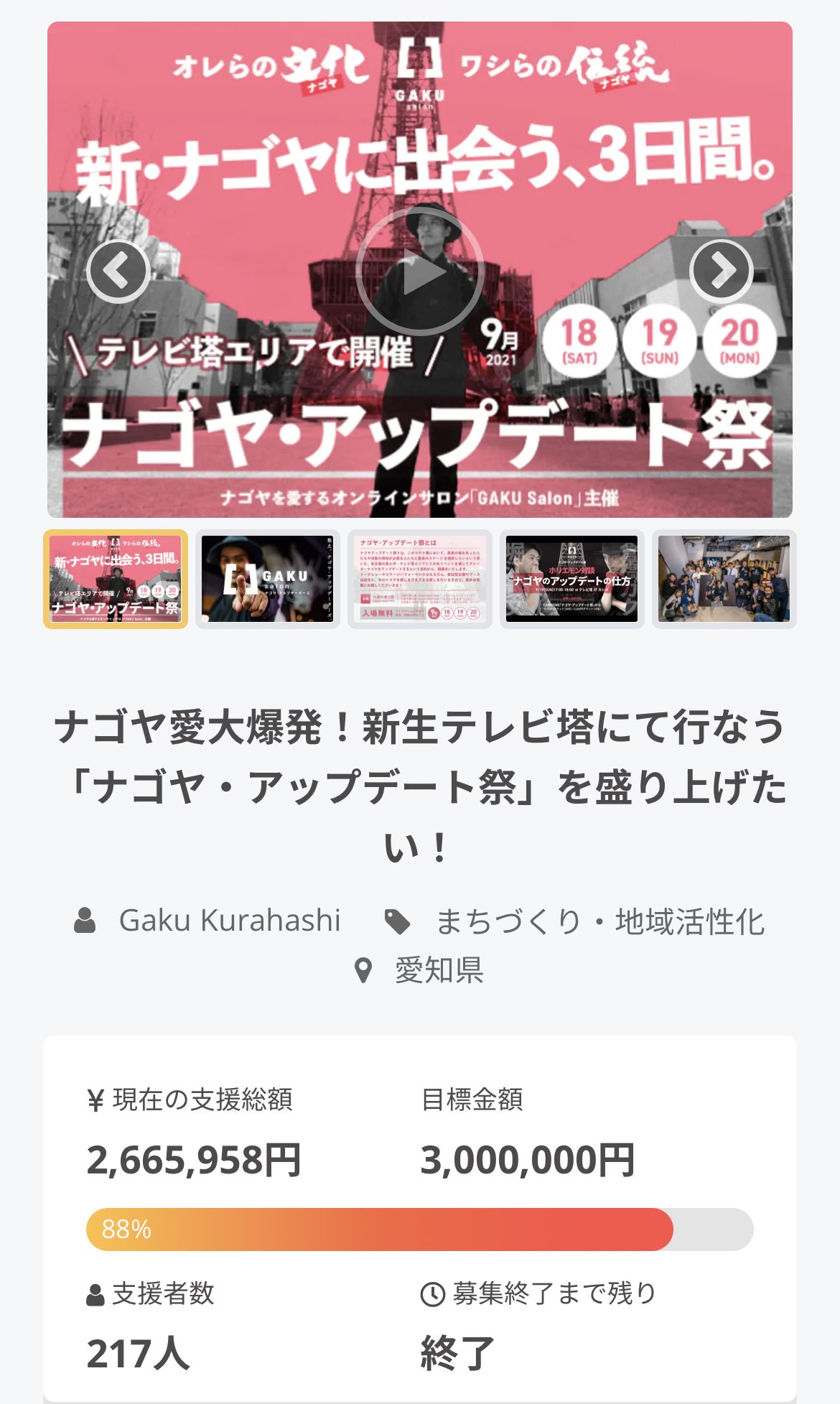840x1404 pixels.
Task: Show the previous carousel image
Action: (118, 271)
